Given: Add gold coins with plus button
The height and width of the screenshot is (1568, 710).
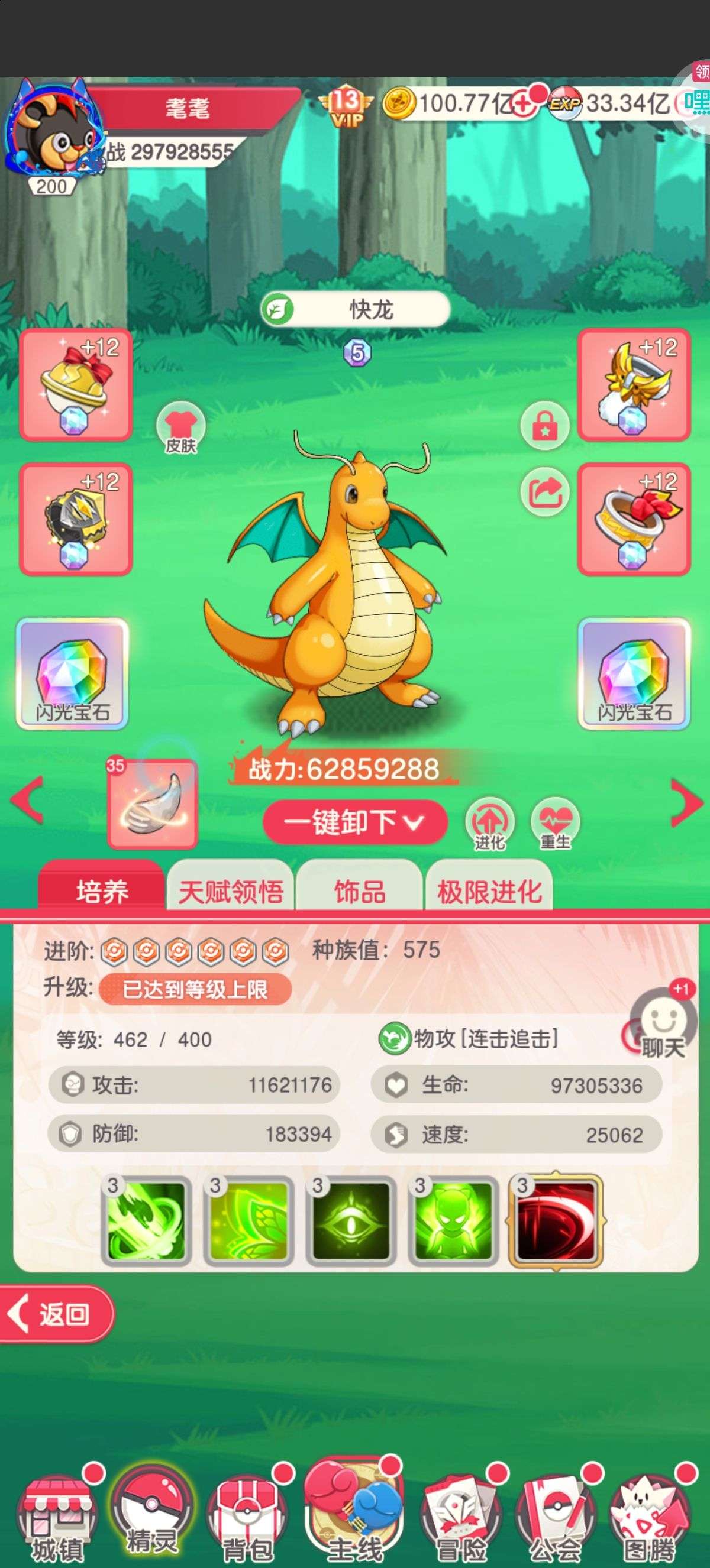Looking at the screenshot, I should [x=522, y=103].
